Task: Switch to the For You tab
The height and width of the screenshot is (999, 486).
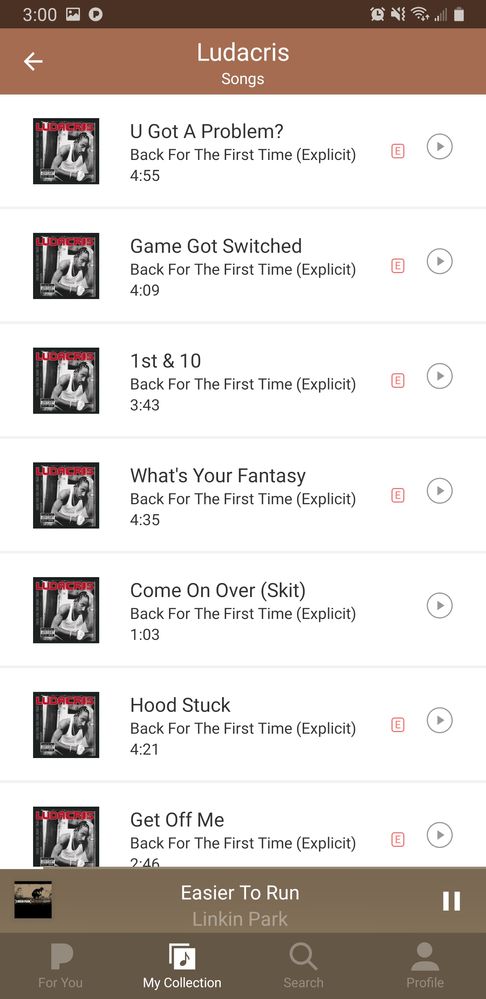Action: click(x=61, y=966)
